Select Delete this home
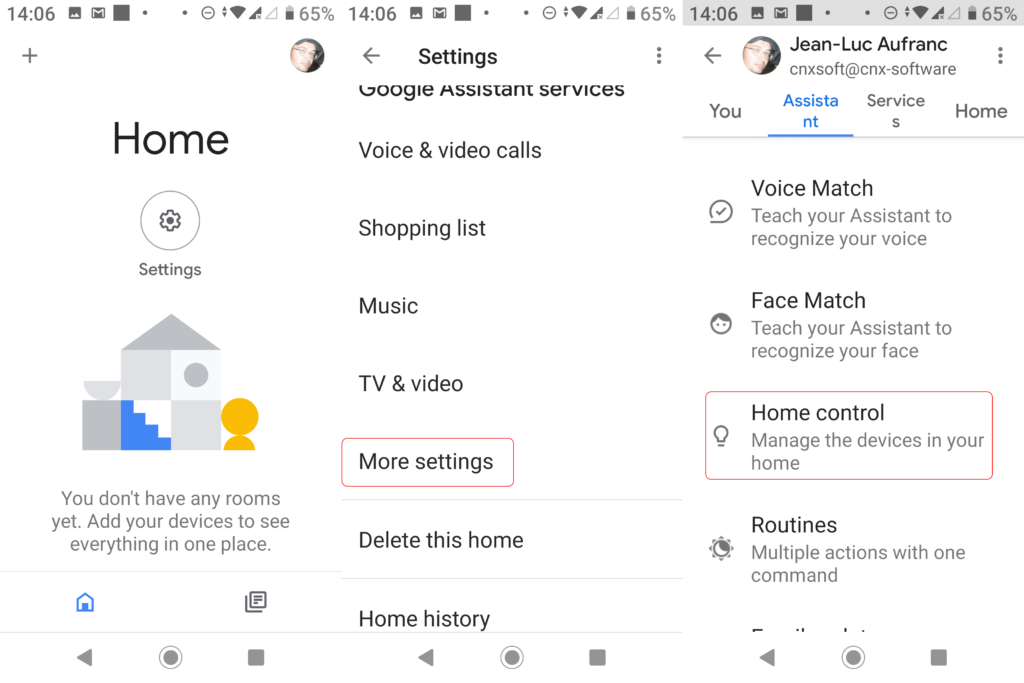 [441, 540]
